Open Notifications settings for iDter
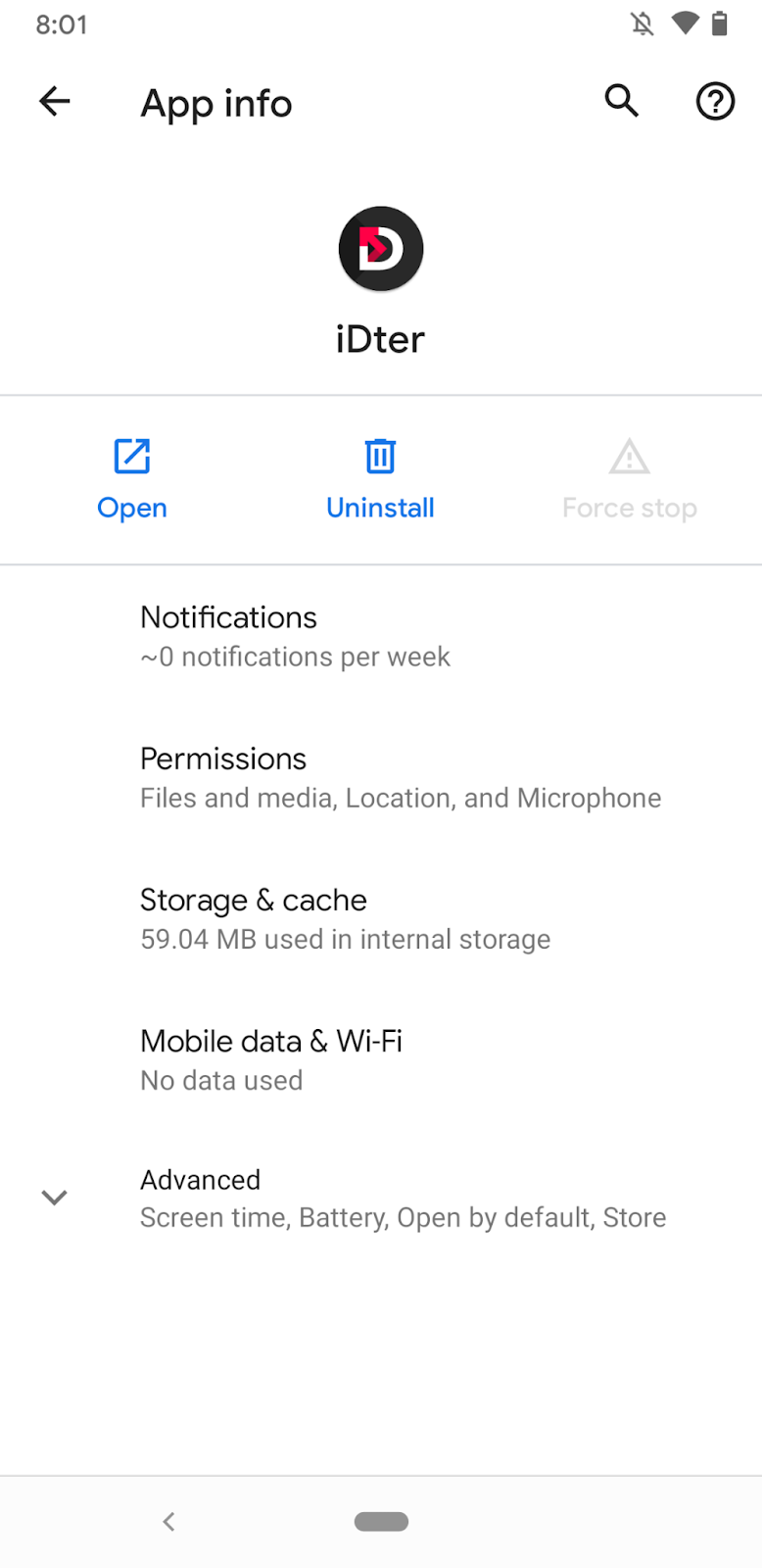Image resolution: width=762 pixels, height=1568 pixels. pyautogui.click(x=381, y=636)
